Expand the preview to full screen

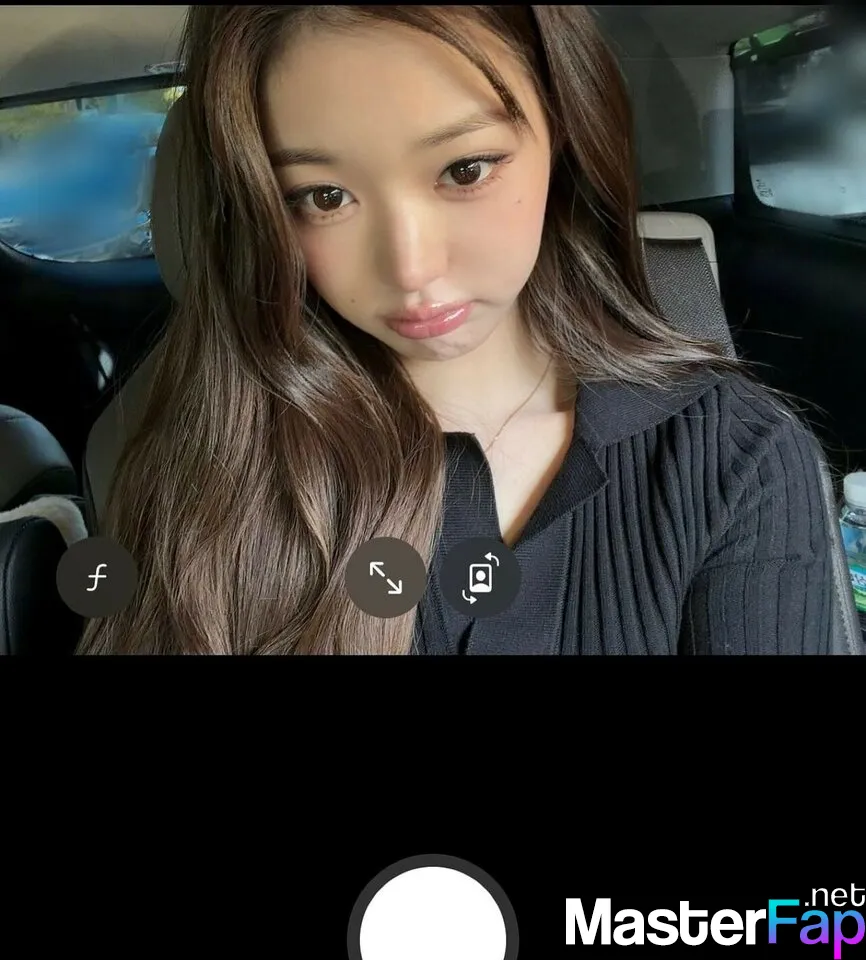[x=385, y=578]
